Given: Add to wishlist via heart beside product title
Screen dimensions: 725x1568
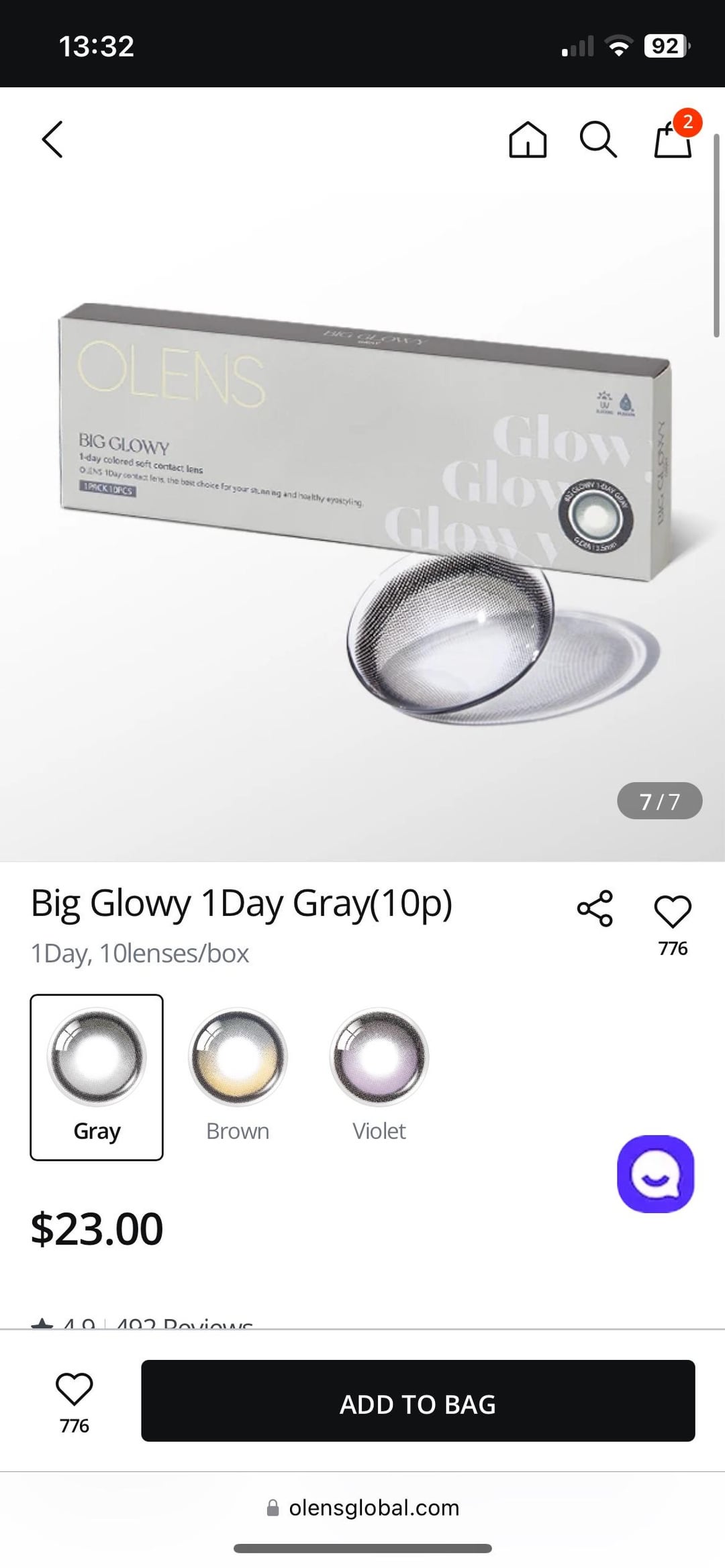Looking at the screenshot, I should click(673, 912).
